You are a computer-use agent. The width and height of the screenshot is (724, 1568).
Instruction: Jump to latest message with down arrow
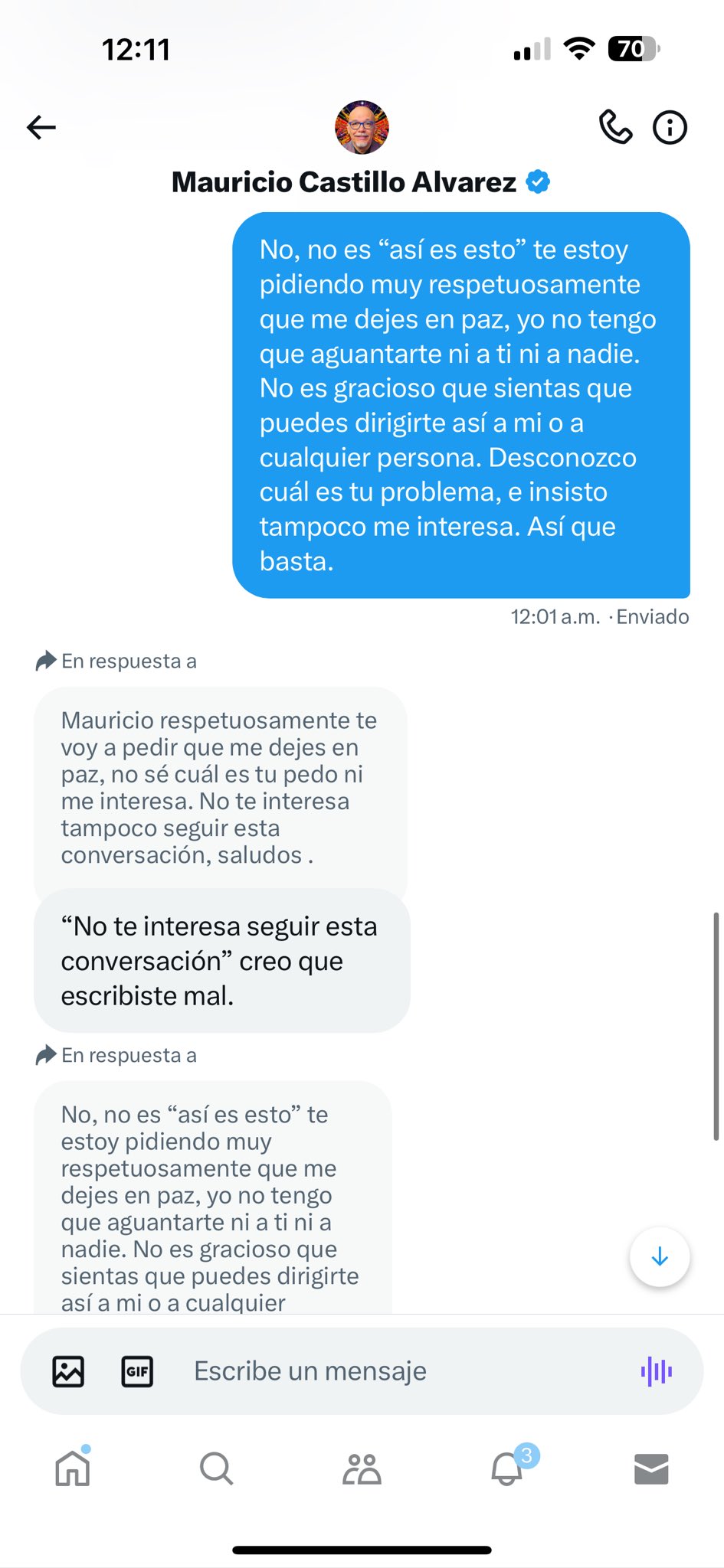(x=659, y=1256)
